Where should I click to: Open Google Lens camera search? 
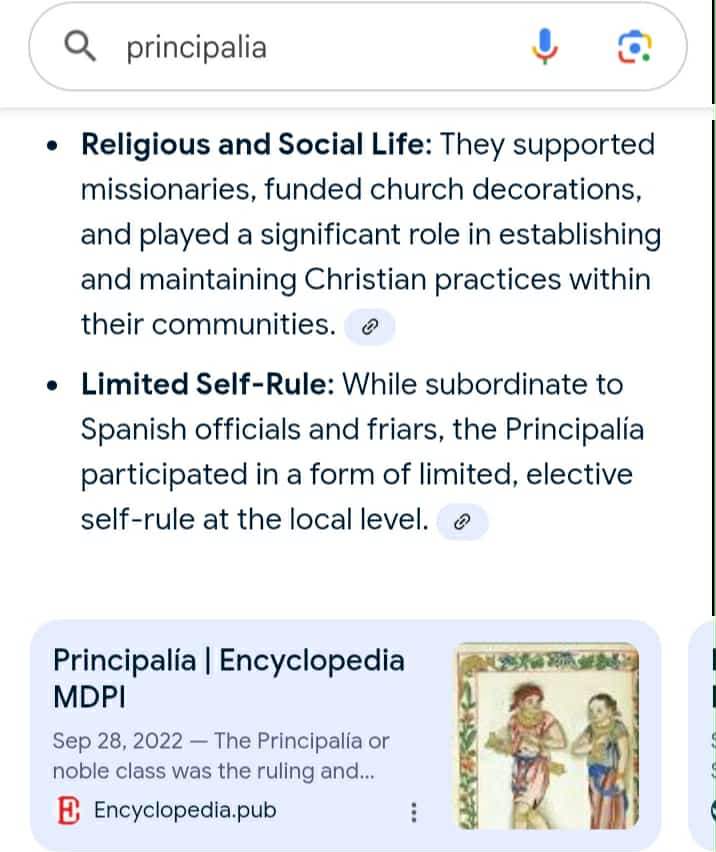pos(634,47)
